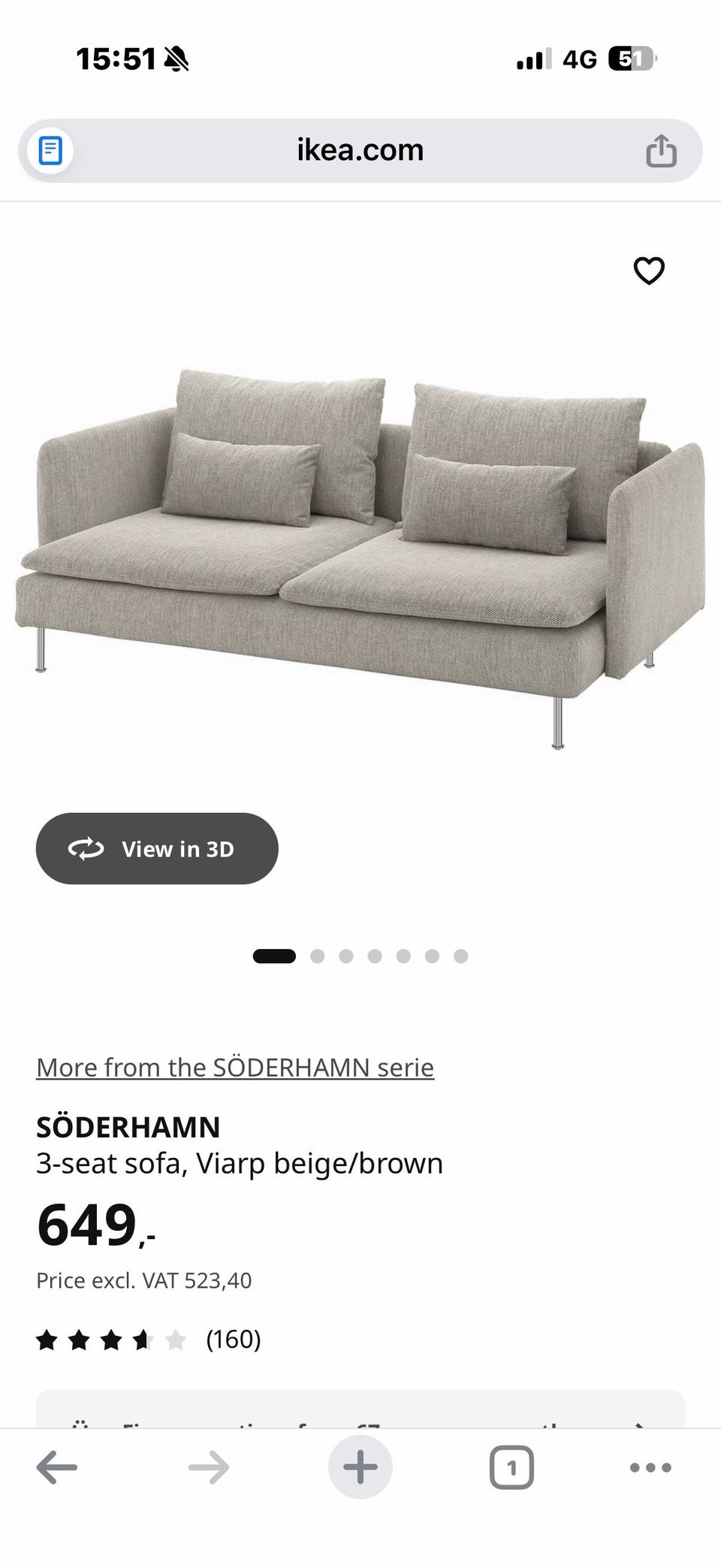
Task: Open a new tab with the plus button
Action: tap(360, 1467)
